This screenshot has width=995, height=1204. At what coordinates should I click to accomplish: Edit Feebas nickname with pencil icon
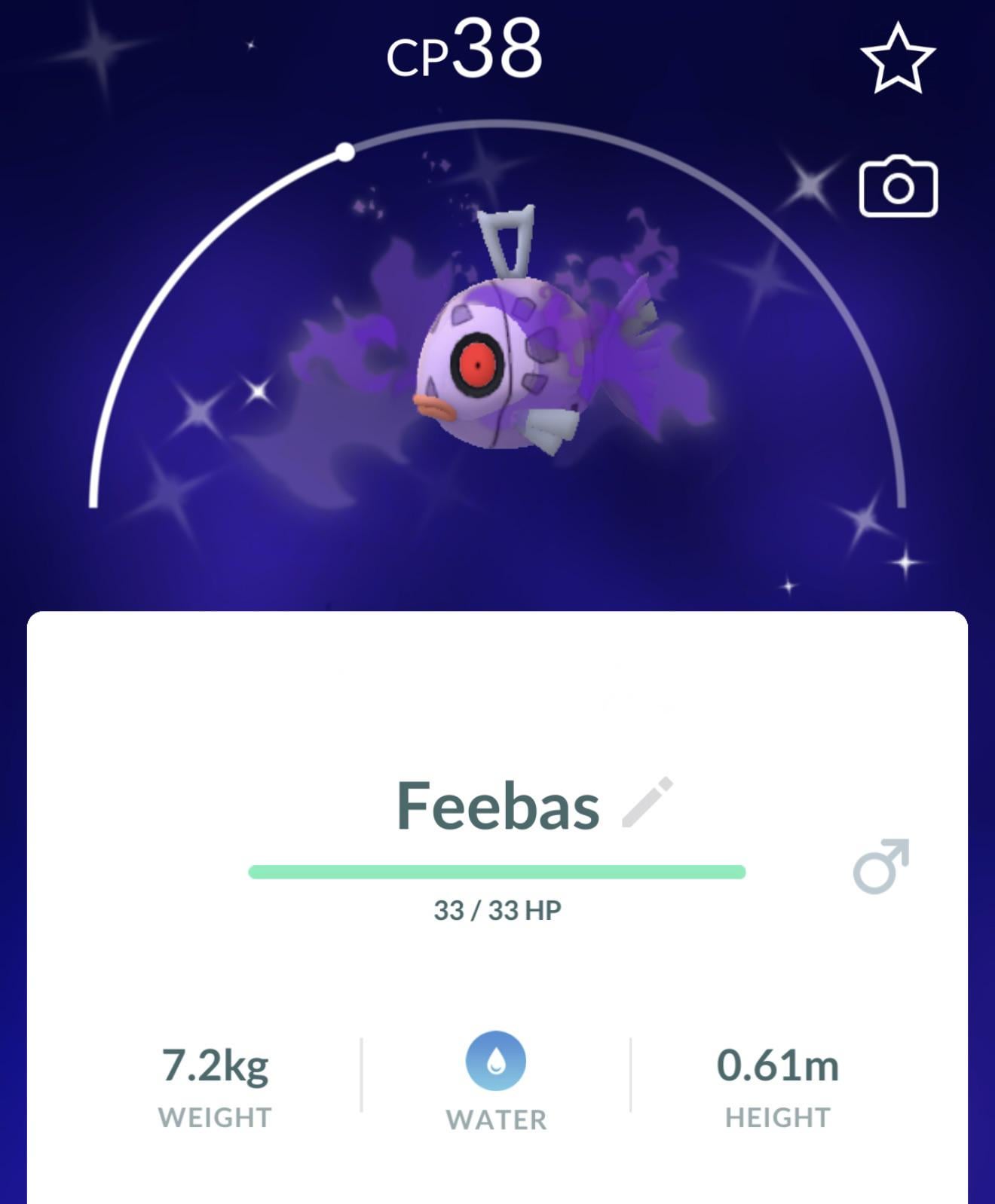(x=647, y=803)
